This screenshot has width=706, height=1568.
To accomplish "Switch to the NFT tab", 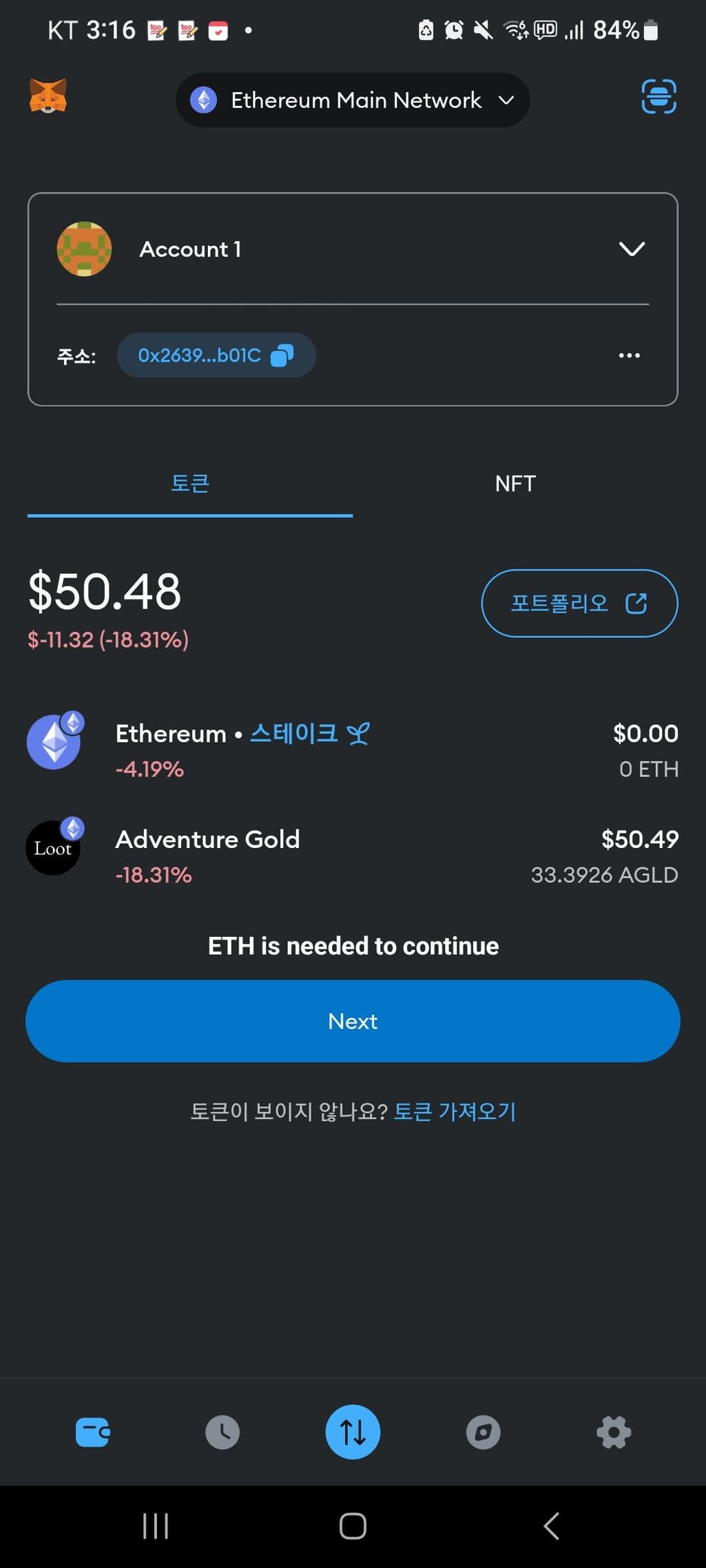I will [515, 484].
